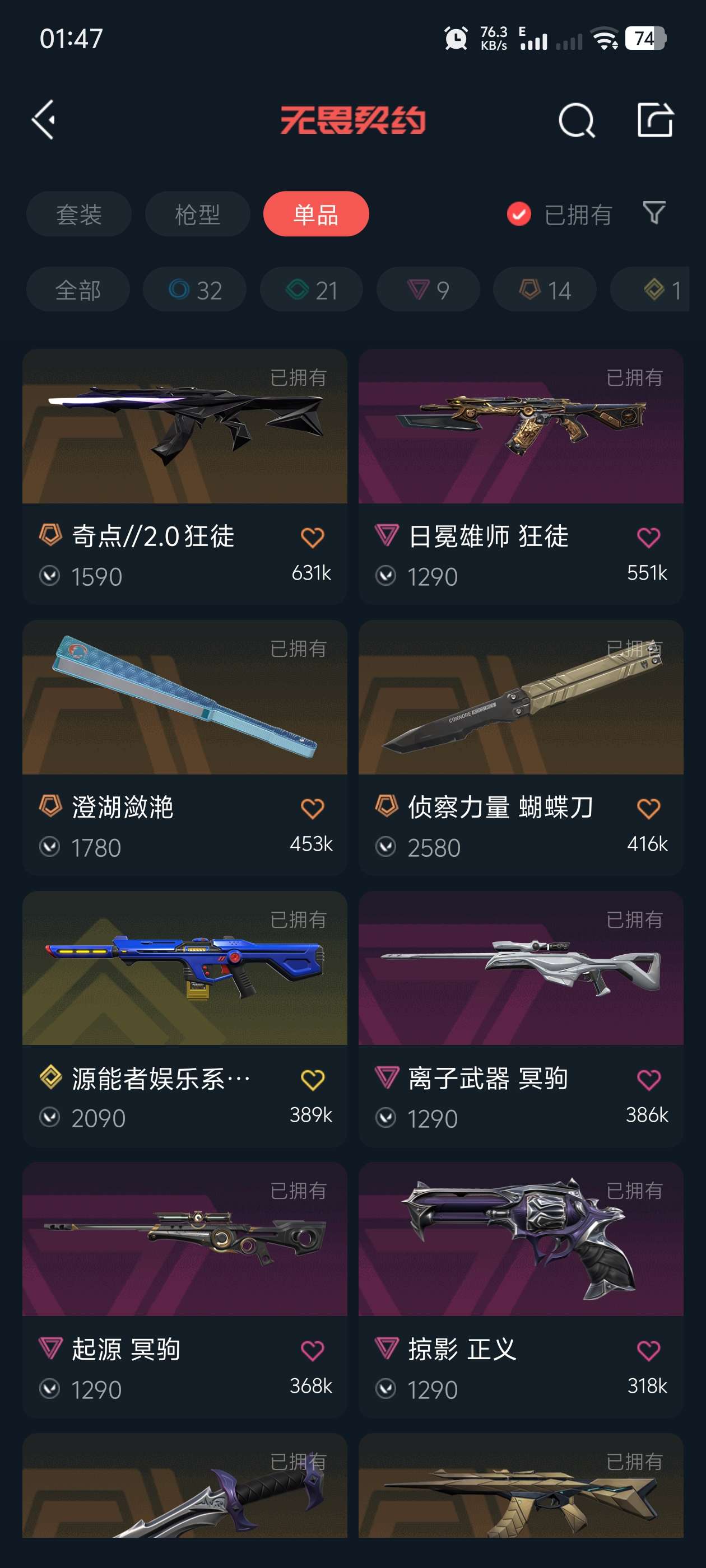Switch to the 套装 tab
The height and width of the screenshot is (1568, 706).
click(78, 214)
